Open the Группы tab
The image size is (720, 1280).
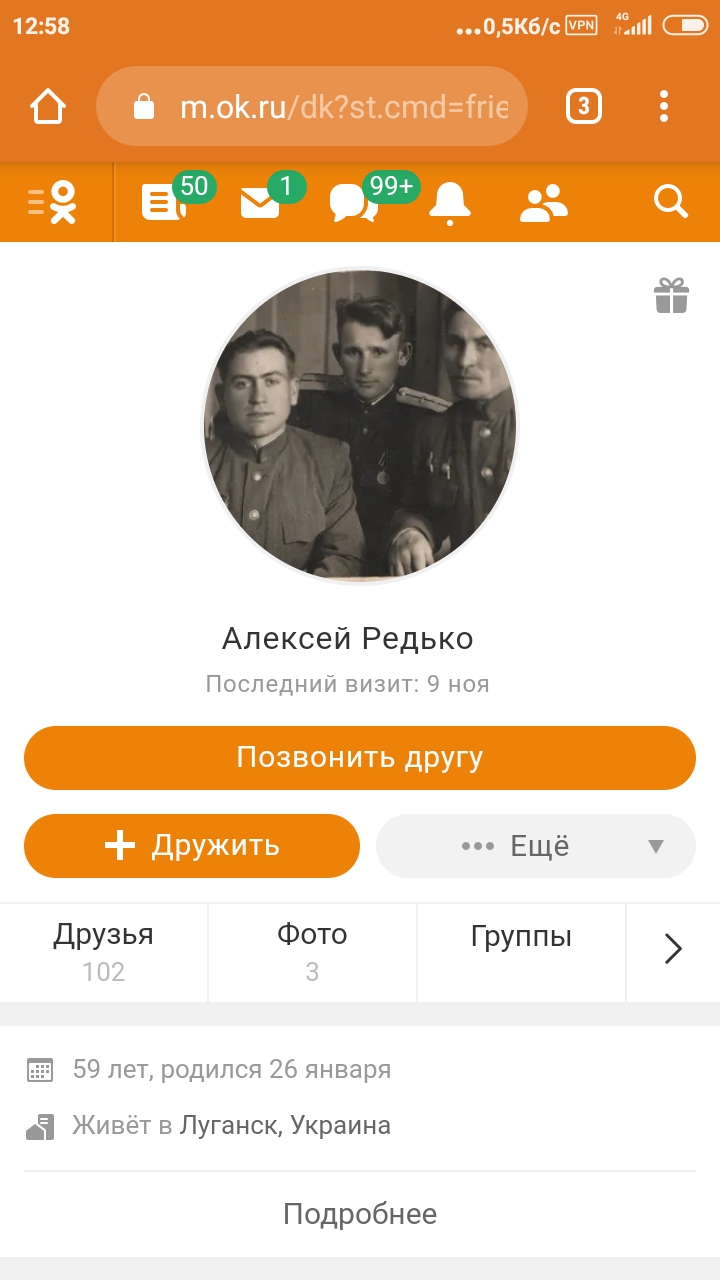tap(521, 953)
